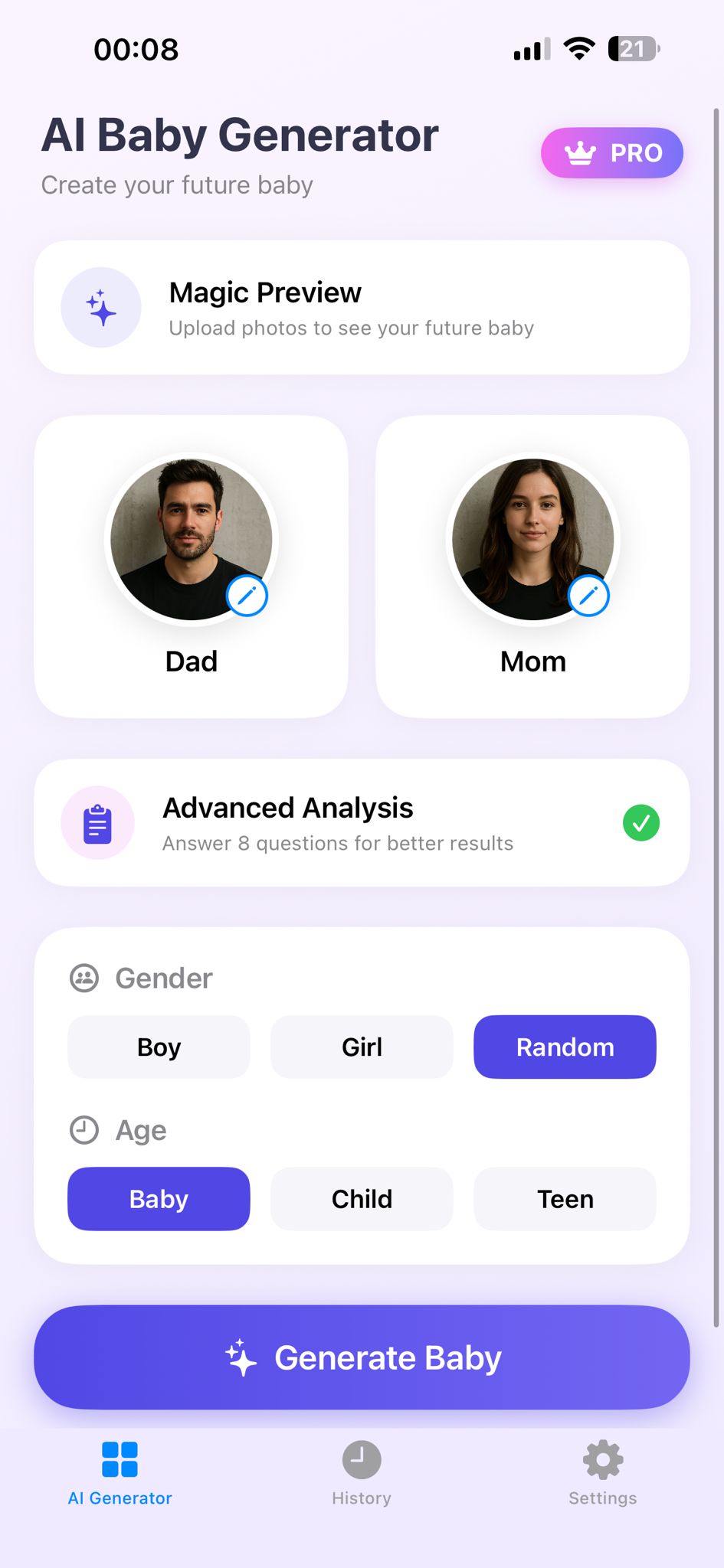
Task: Open the PRO upgrade button
Action: tap(611, 153)
